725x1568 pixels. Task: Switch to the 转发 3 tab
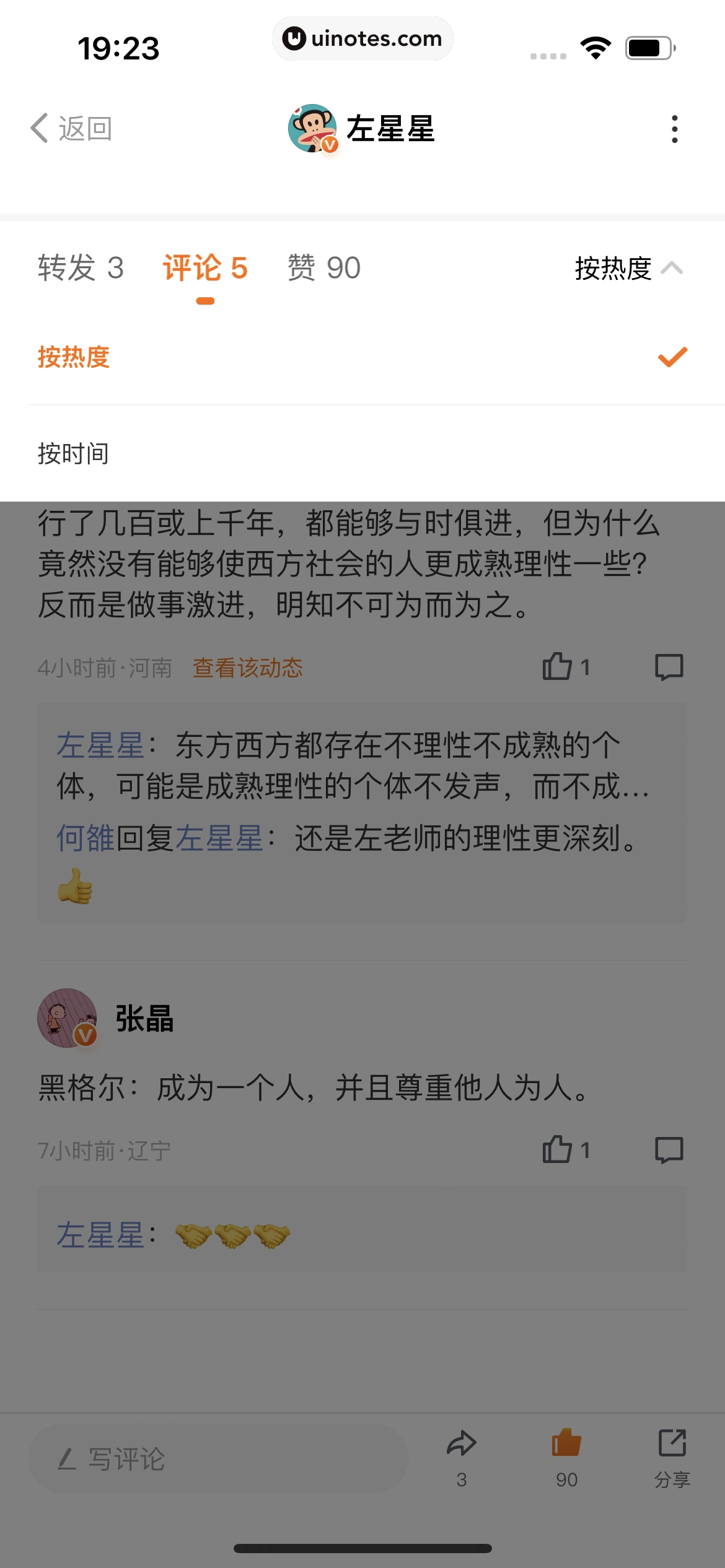(82, 269)
